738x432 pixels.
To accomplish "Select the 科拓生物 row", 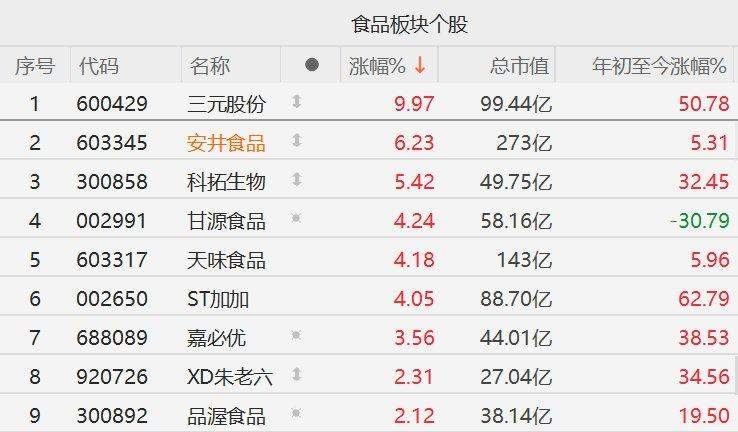I will [x=227, y=182].
